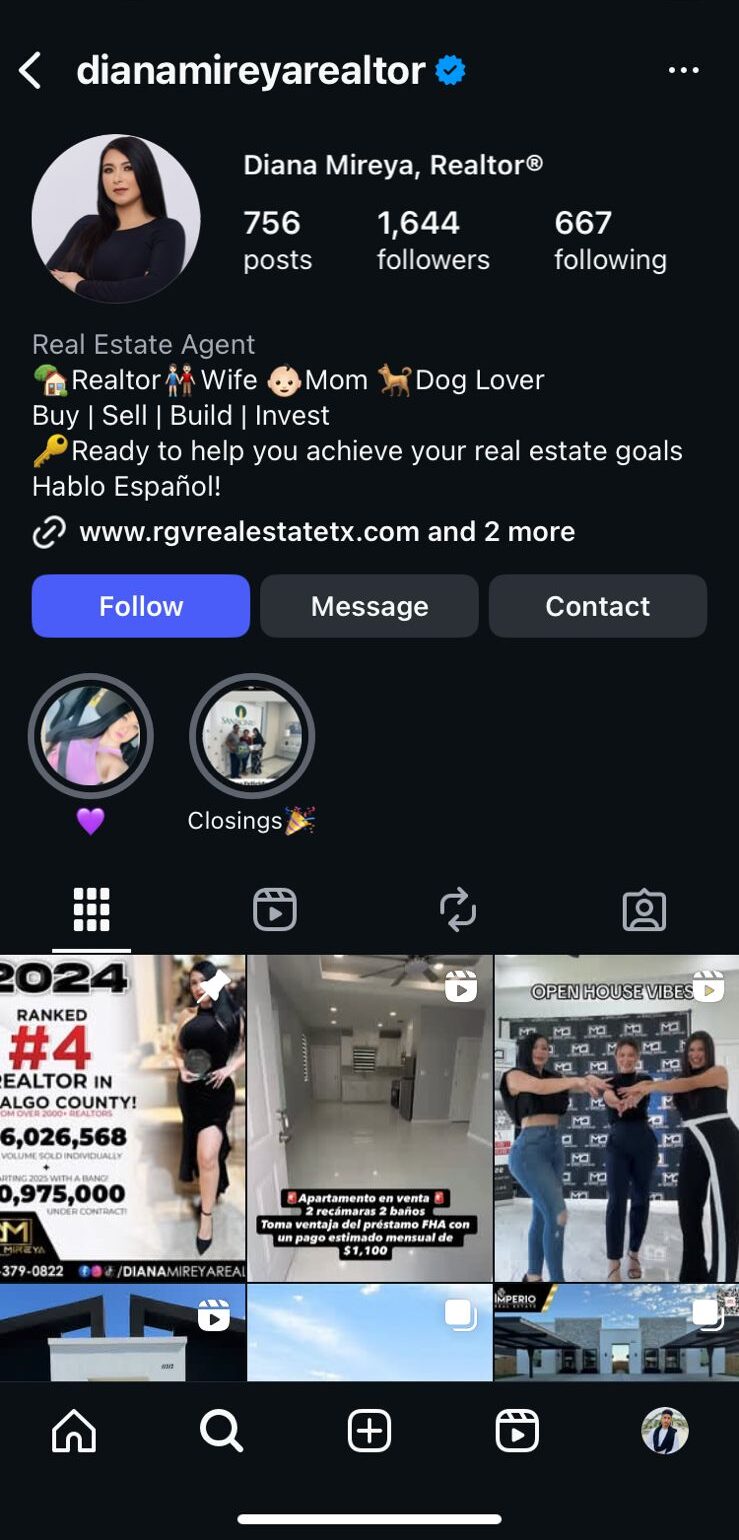This screenshot has height=1540, width=739.
Task: Show tagged photos tab
Action: point(644,910)
